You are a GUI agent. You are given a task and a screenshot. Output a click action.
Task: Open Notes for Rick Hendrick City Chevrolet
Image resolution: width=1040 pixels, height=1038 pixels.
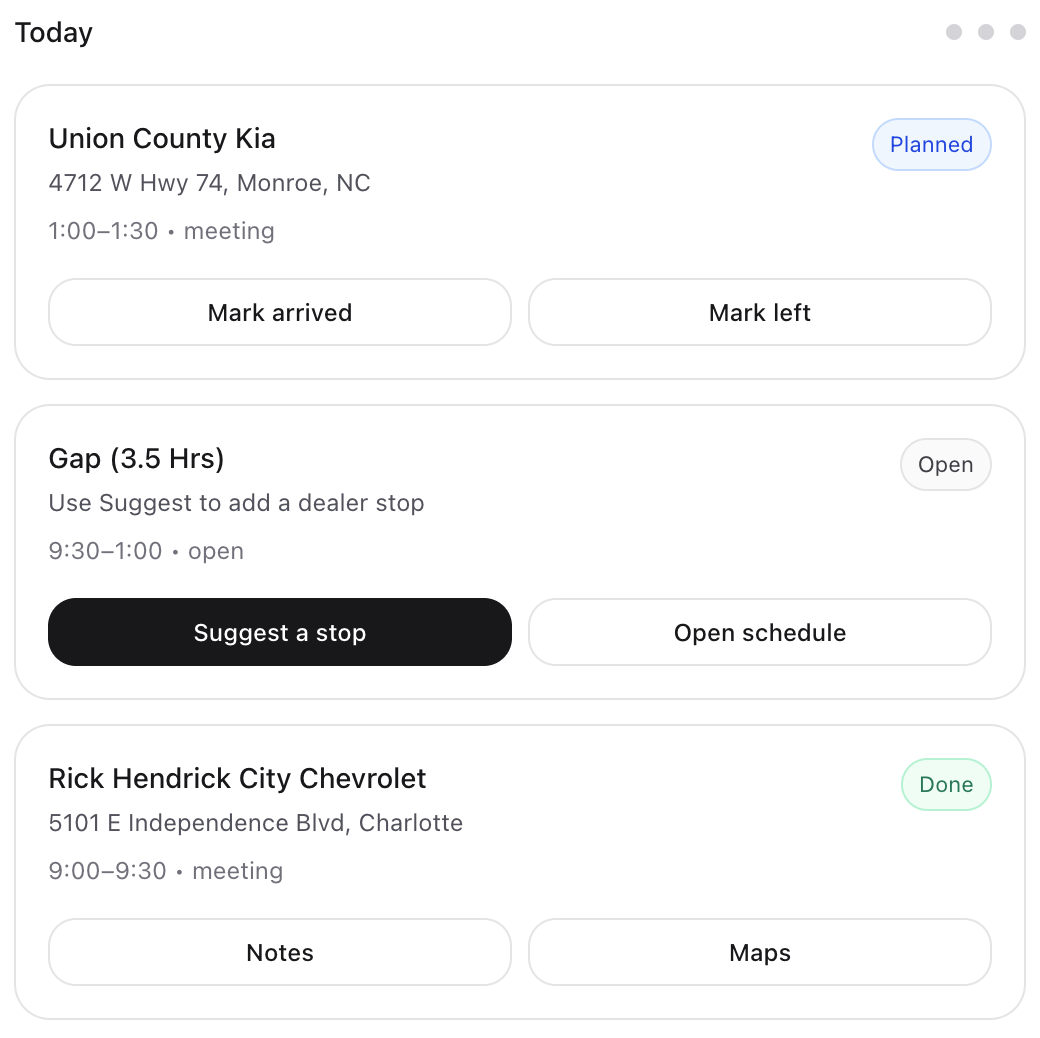coord(280,952)
